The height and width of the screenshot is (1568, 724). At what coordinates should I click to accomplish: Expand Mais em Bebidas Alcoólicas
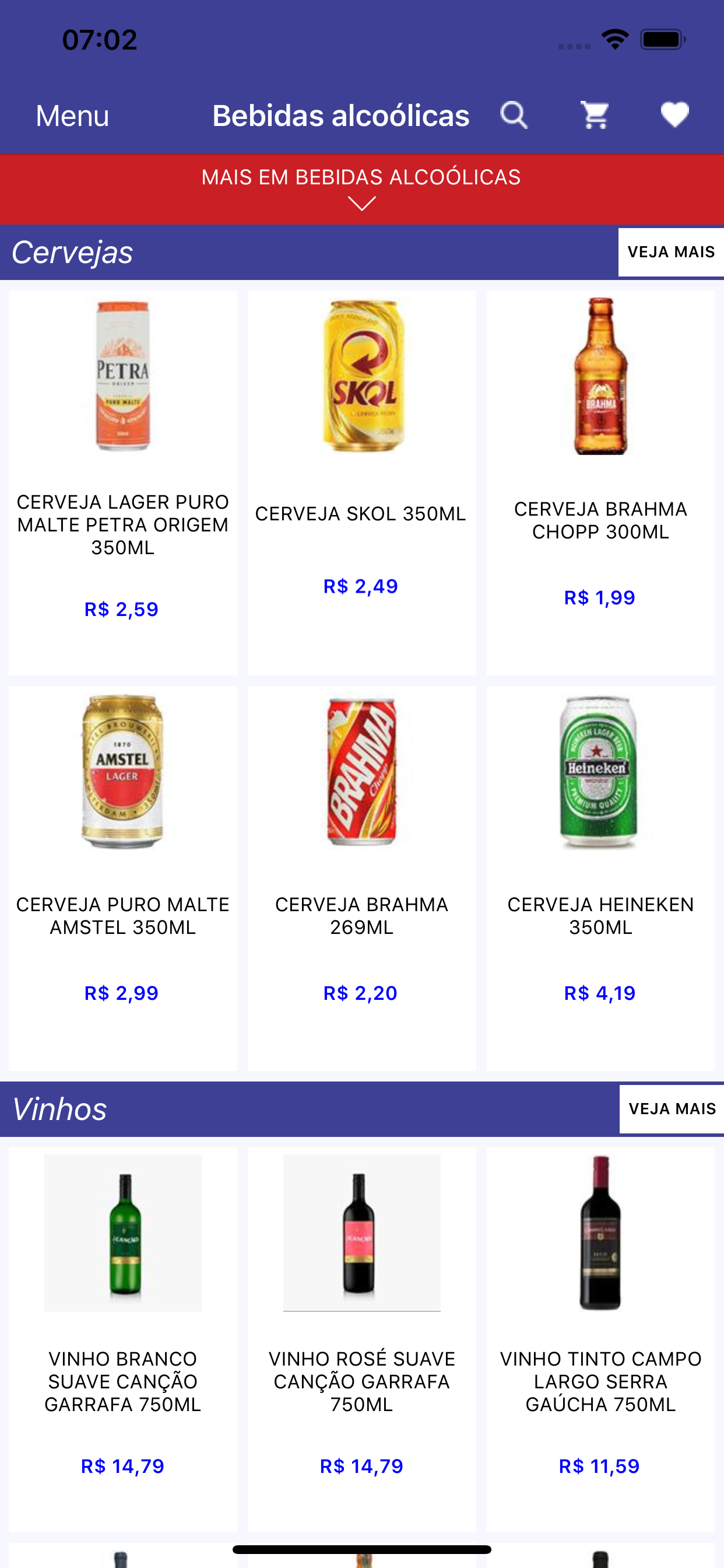361,190
